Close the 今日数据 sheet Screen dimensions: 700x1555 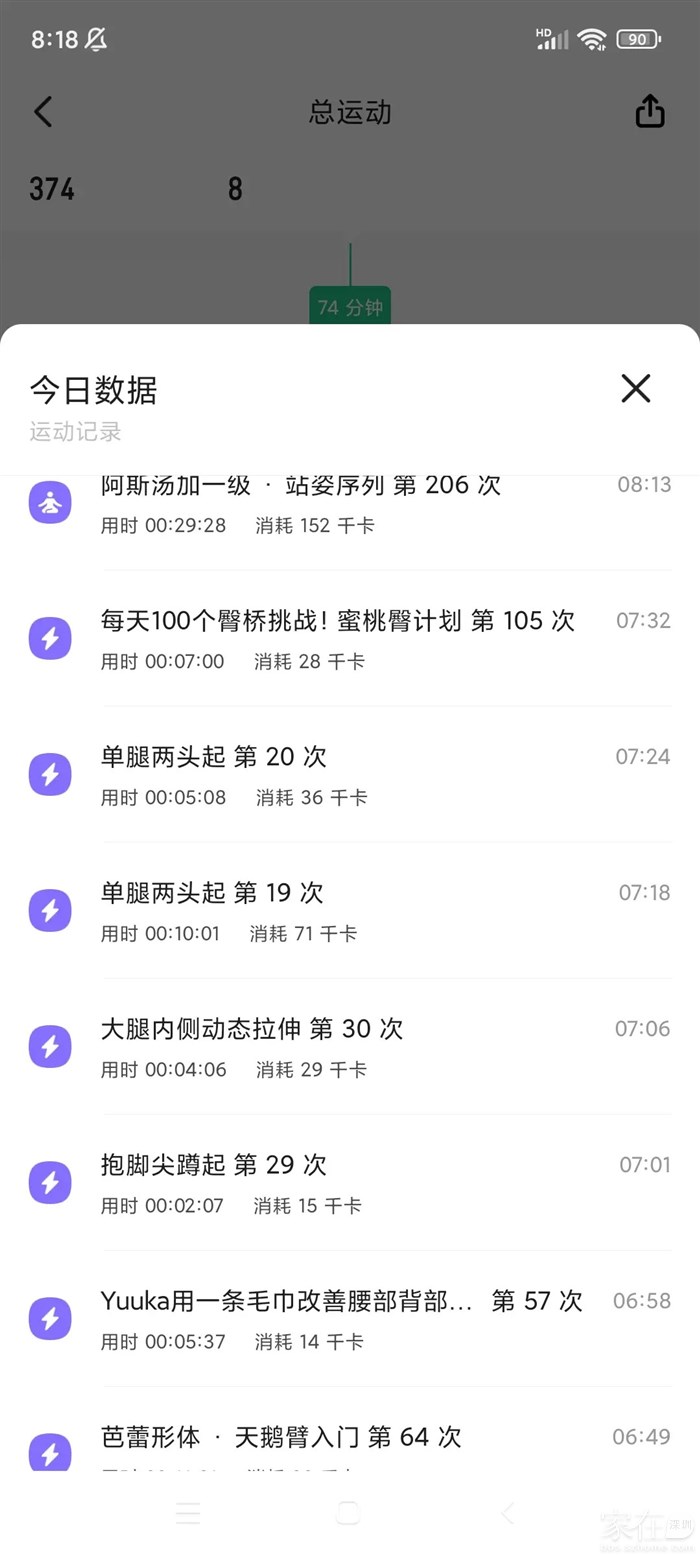pyautogui.click(x=636, y=388)
